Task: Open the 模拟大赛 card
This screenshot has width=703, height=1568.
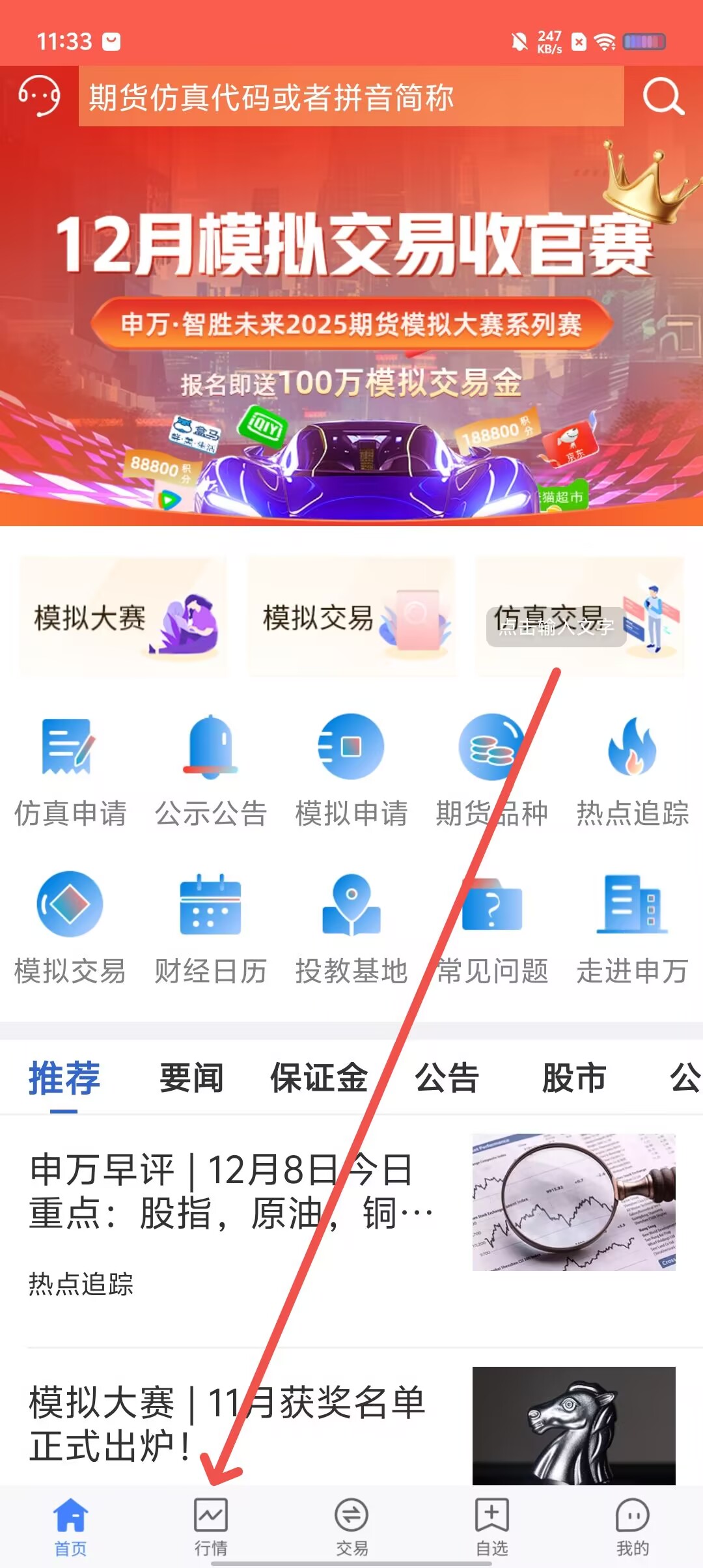Action: pyautogui.click(x=122, y=617)
